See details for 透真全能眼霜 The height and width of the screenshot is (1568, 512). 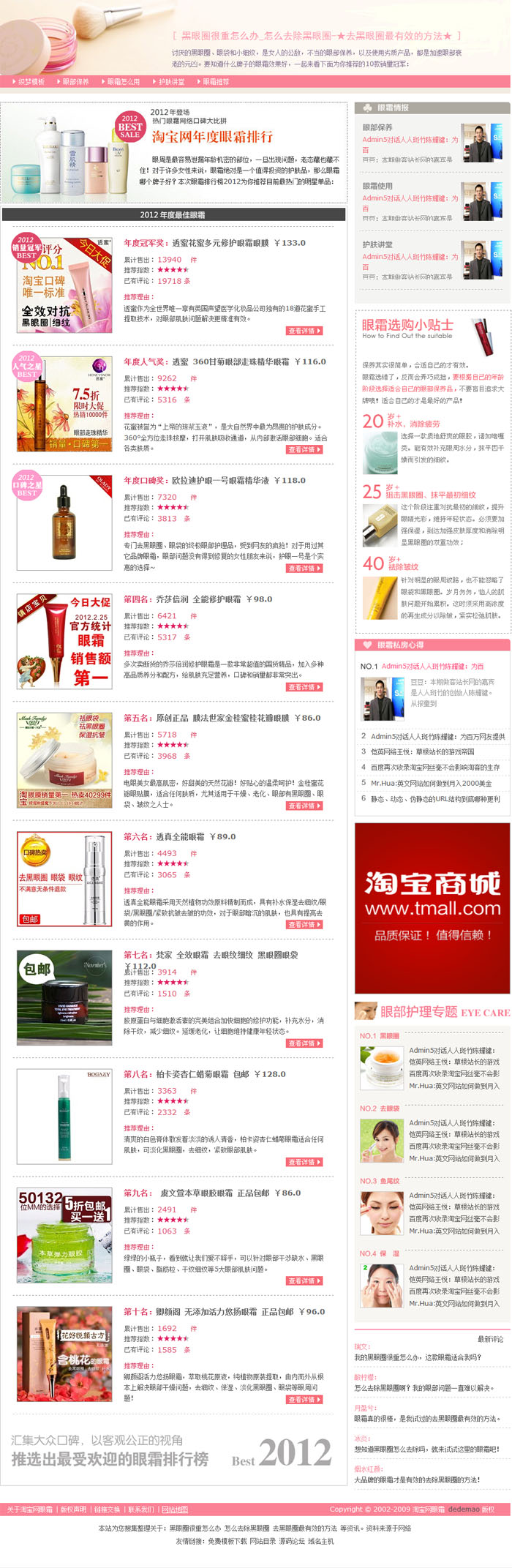click(304, 925)
